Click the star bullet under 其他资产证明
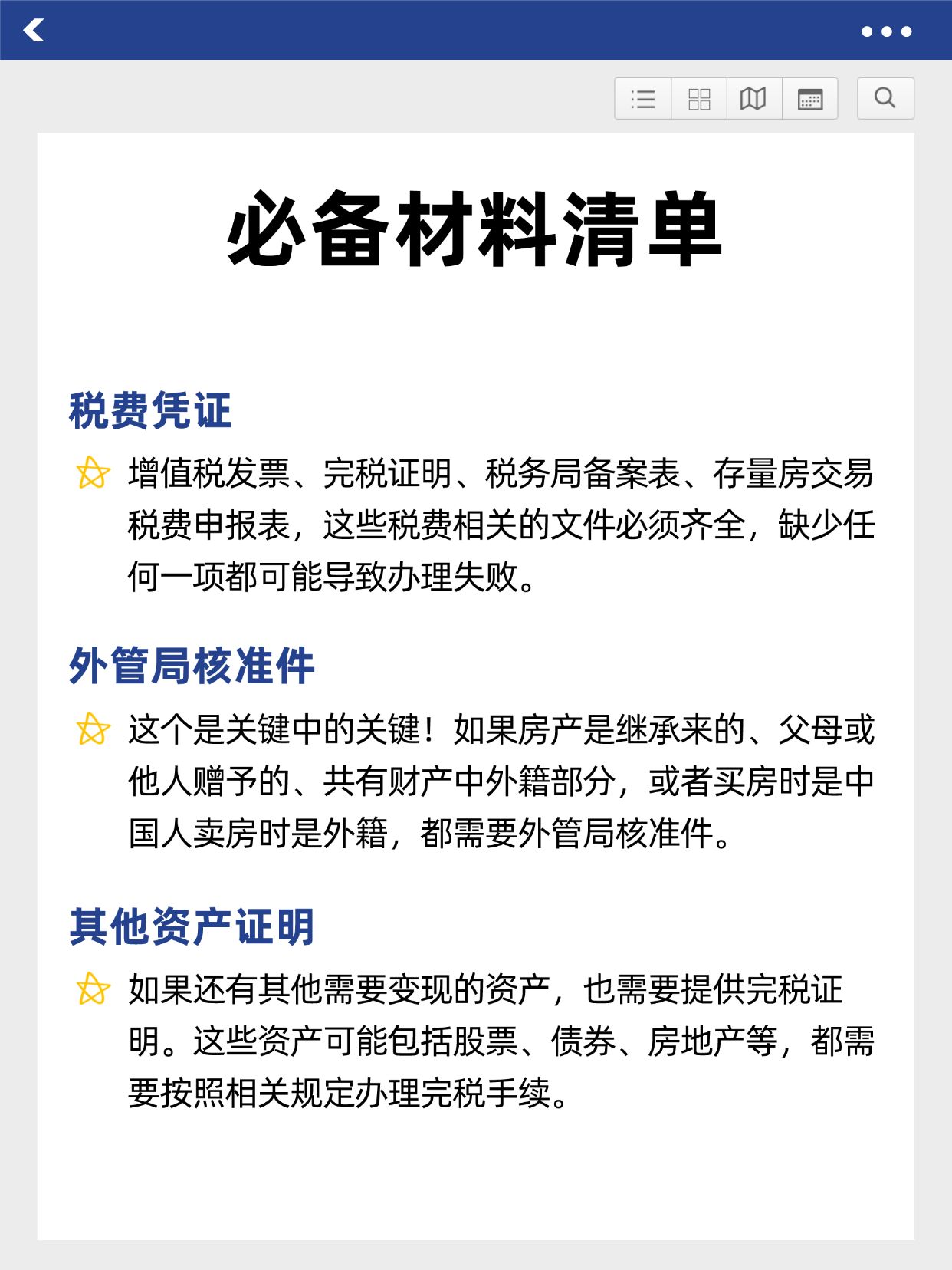Screen dimensions: 952x1270 (91, 991)
